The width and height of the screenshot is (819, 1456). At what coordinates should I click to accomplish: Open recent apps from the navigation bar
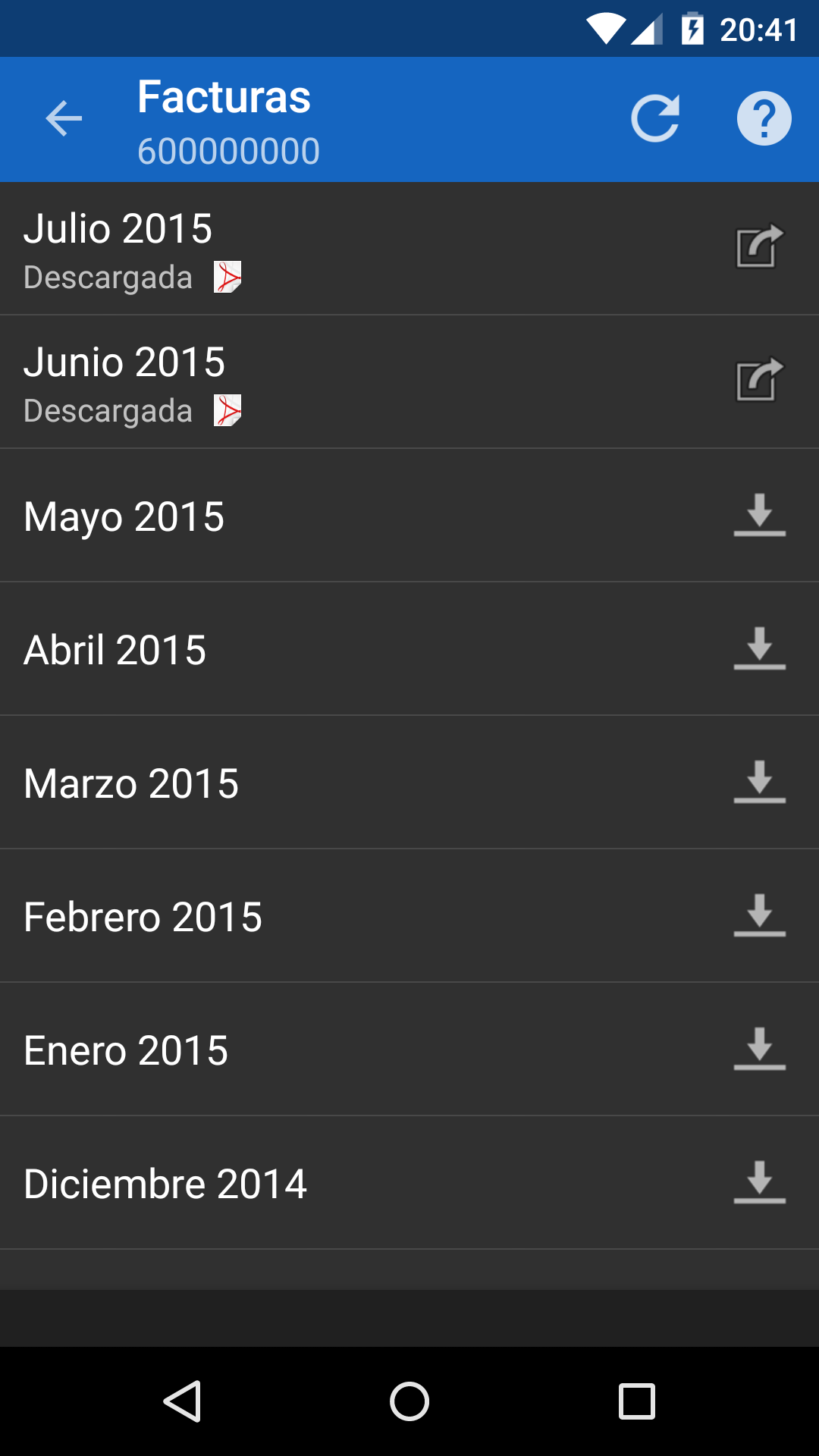(636, 1401)
